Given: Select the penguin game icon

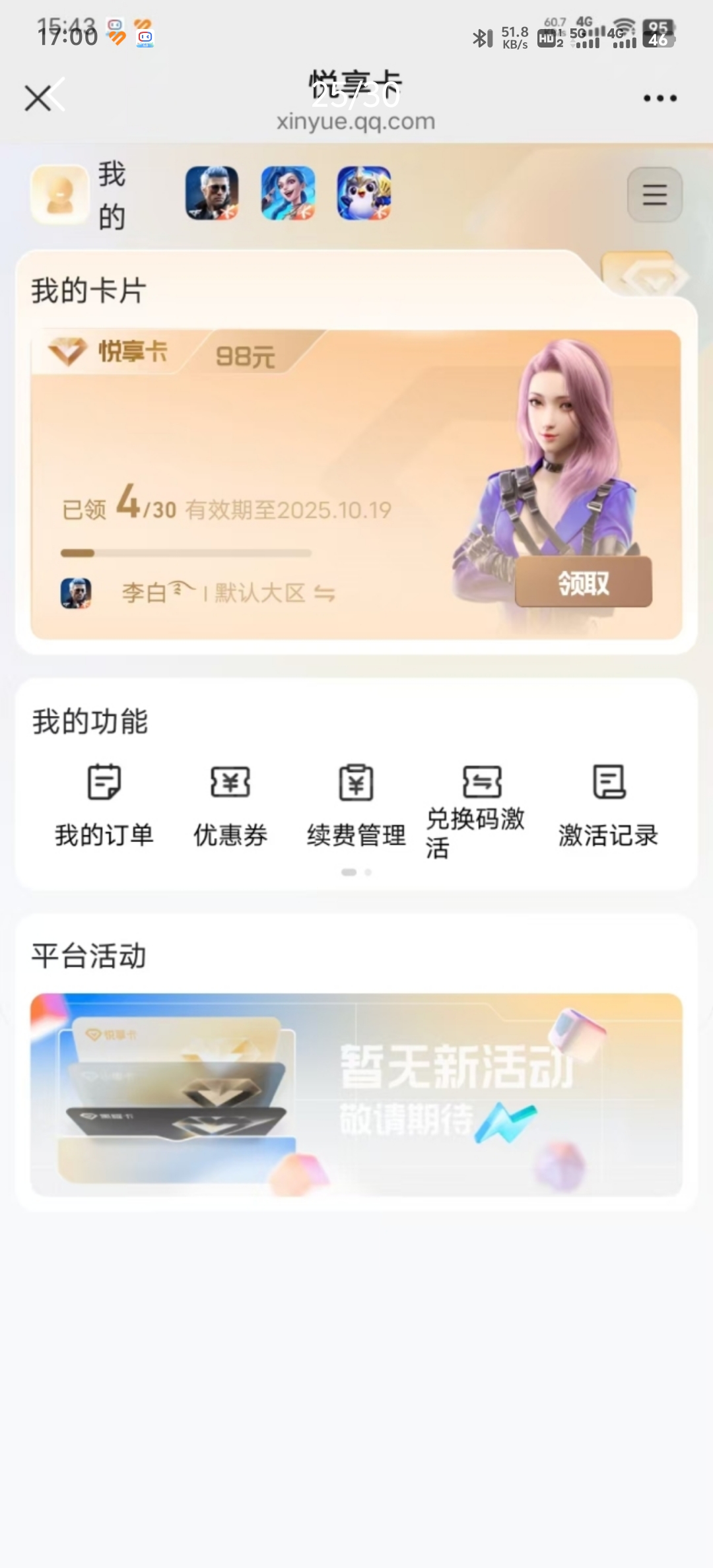Looking at the screenshot, I should [x=364, y=193].
